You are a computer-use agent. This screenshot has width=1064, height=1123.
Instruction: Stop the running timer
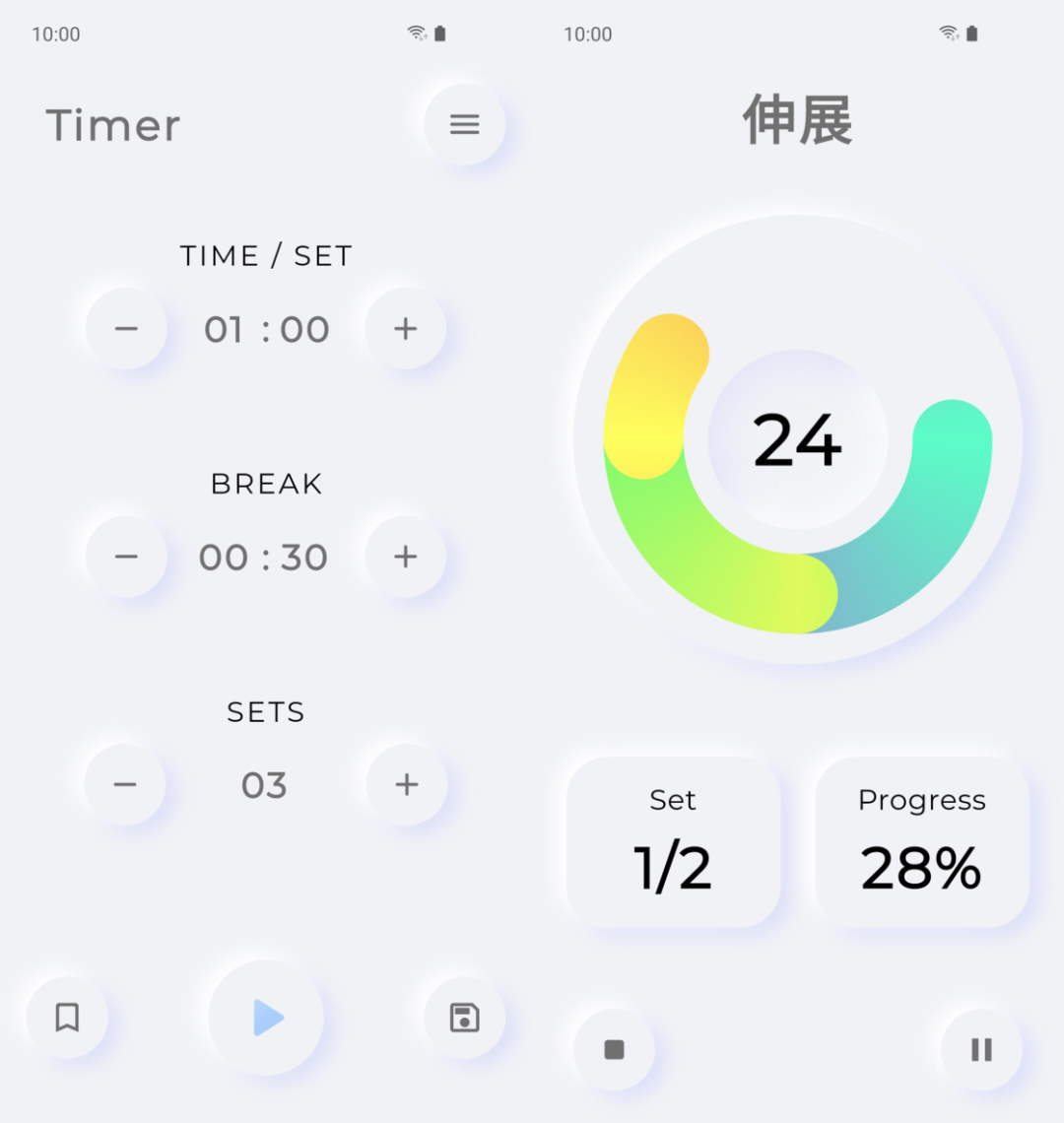(x=614, y=1049)
